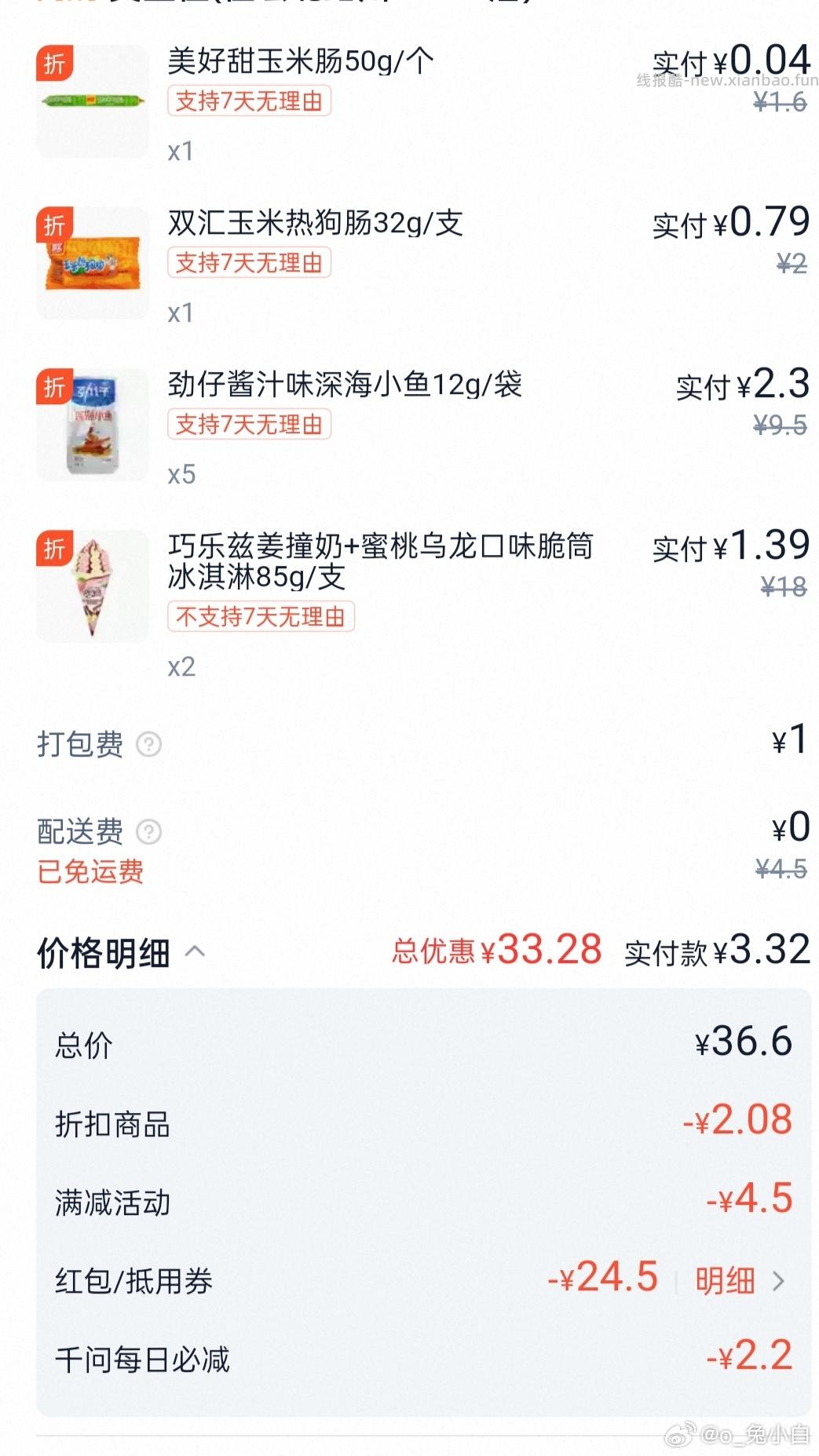This screenshot has width=819, height=1456.
Task: Expand the arrow after 红包/抵用券 row
Action: pyautogui.click(x=779, y=1281)
